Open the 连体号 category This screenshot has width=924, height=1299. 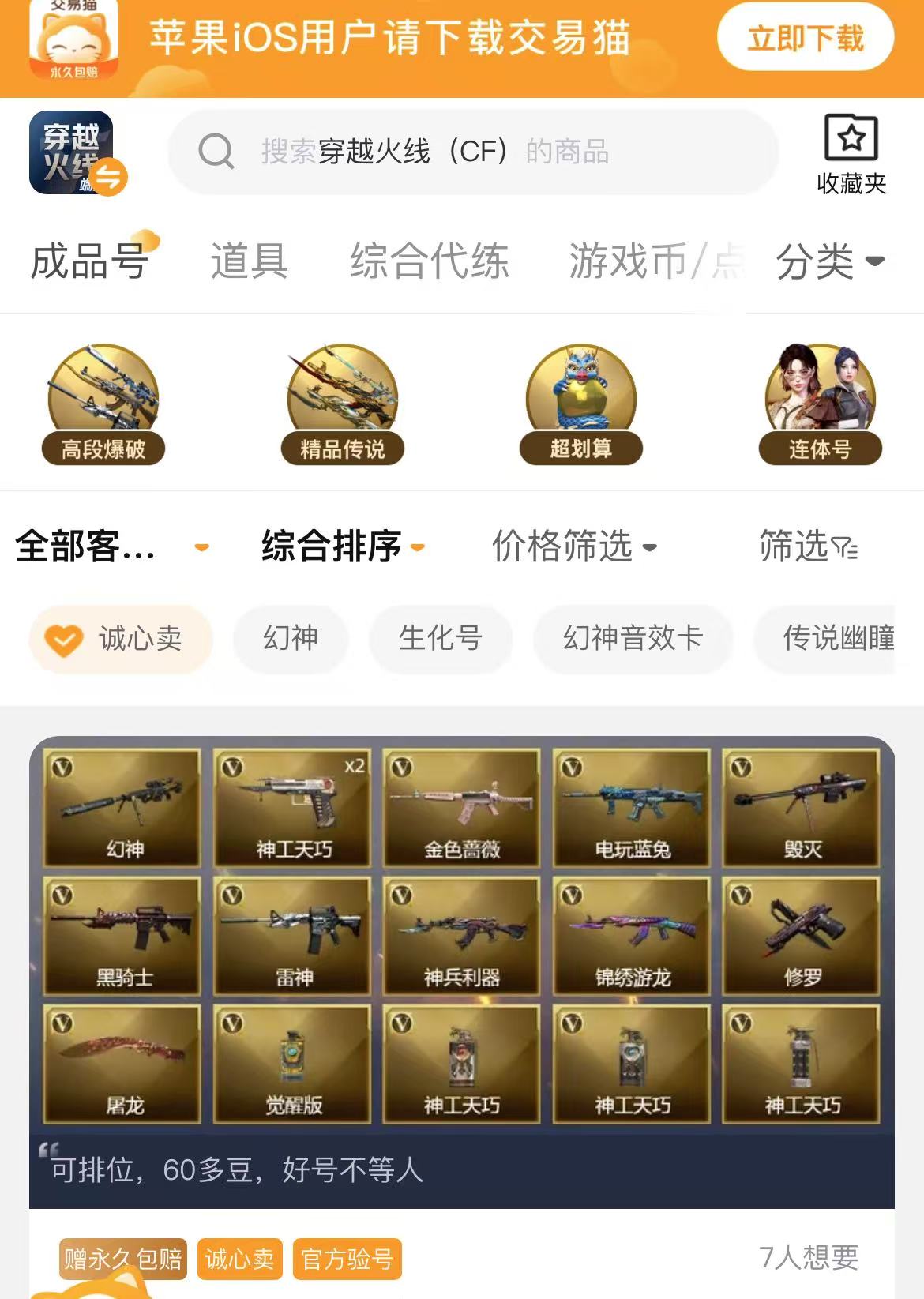pyautogui.click(x=820, y=404)
